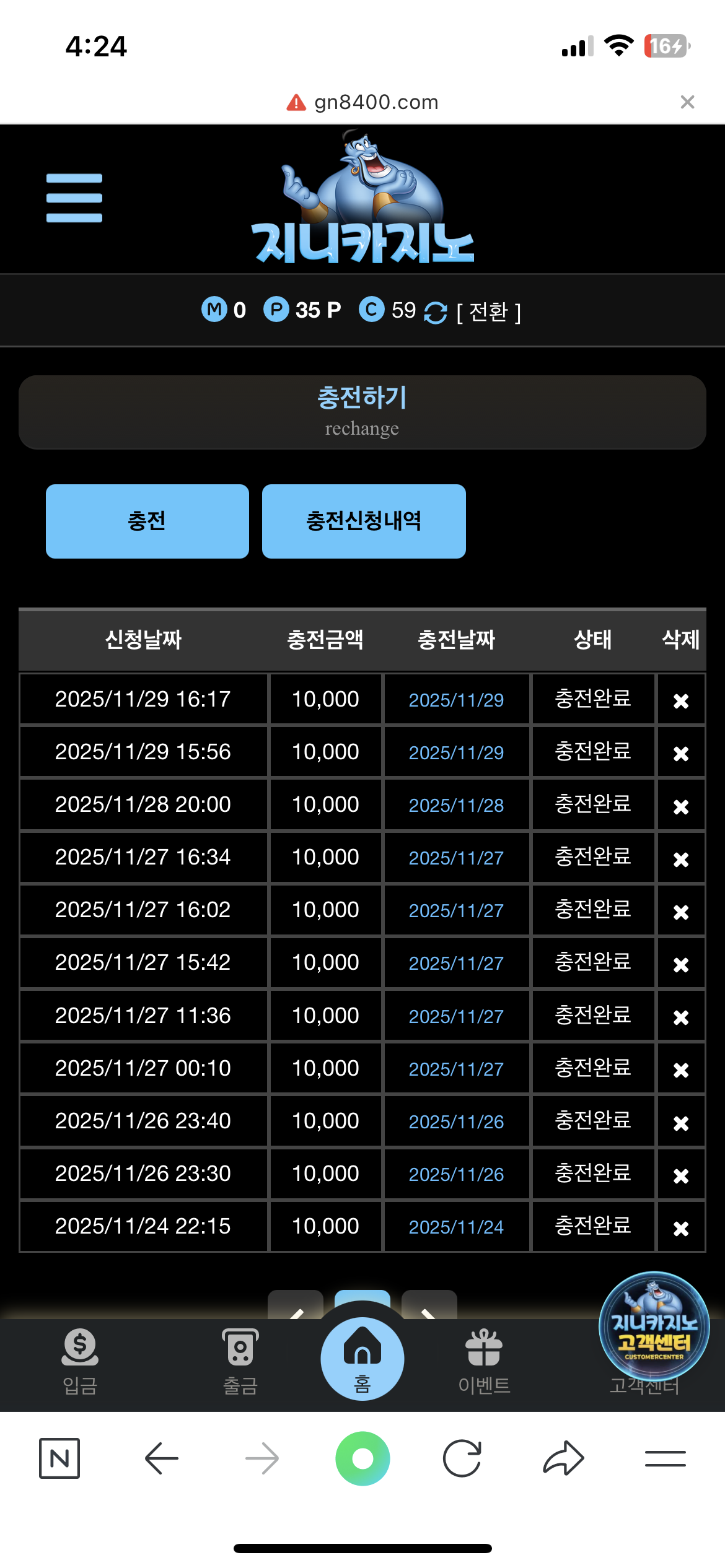Viewport: 725px width, 1568px height.
Task: Open the Naver N browser home
Action: click(59, 1458)
